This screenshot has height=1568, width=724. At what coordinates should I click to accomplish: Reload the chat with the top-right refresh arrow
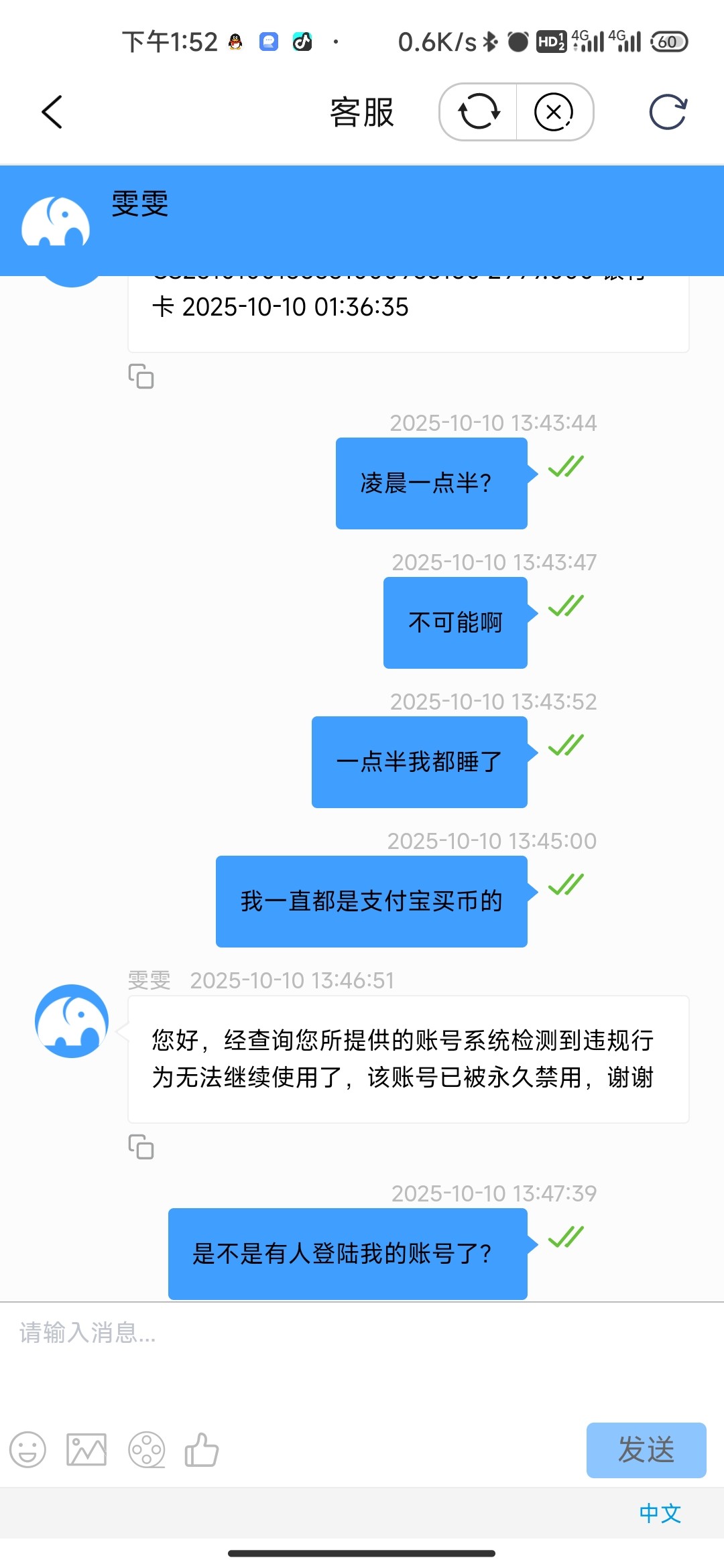click(668, 112)
